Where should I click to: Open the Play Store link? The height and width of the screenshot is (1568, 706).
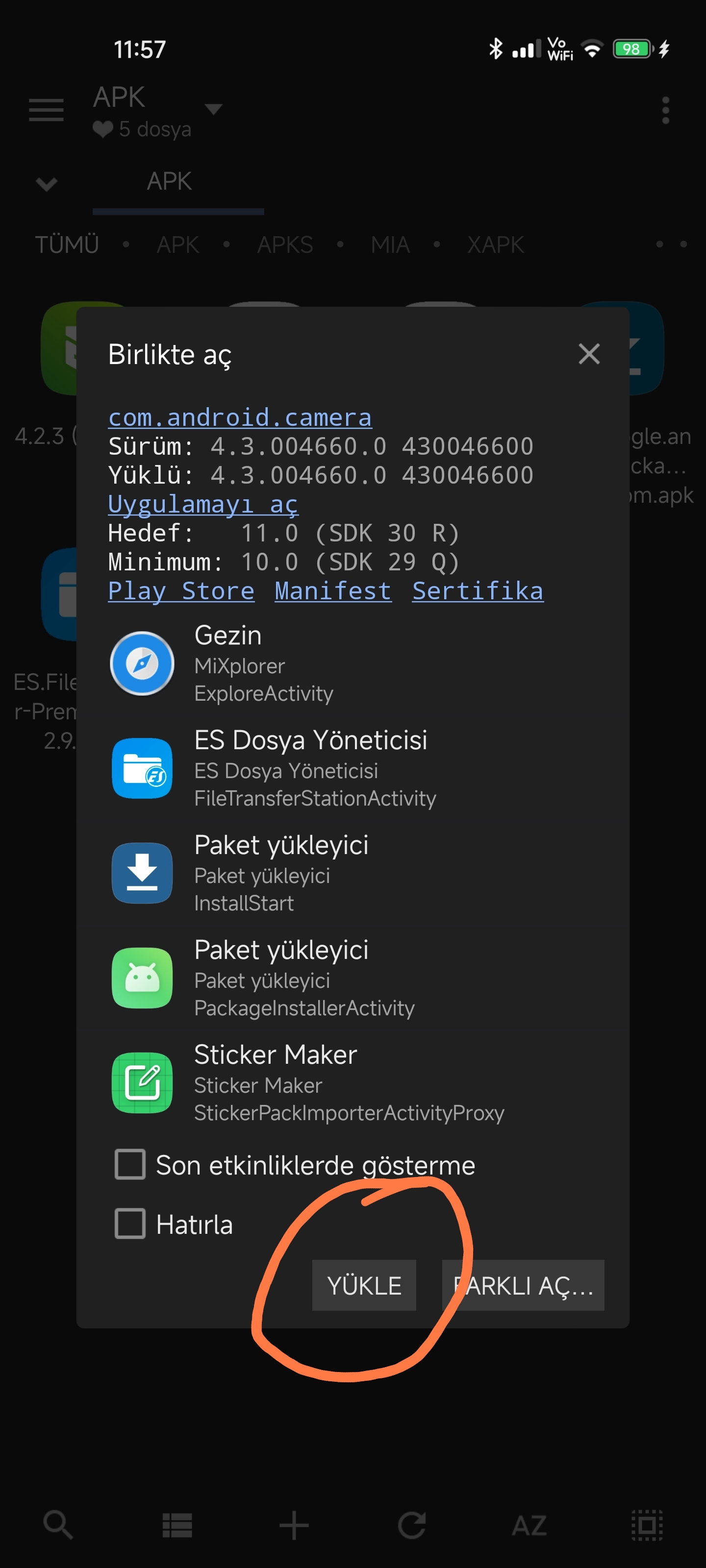pos(181,591)
